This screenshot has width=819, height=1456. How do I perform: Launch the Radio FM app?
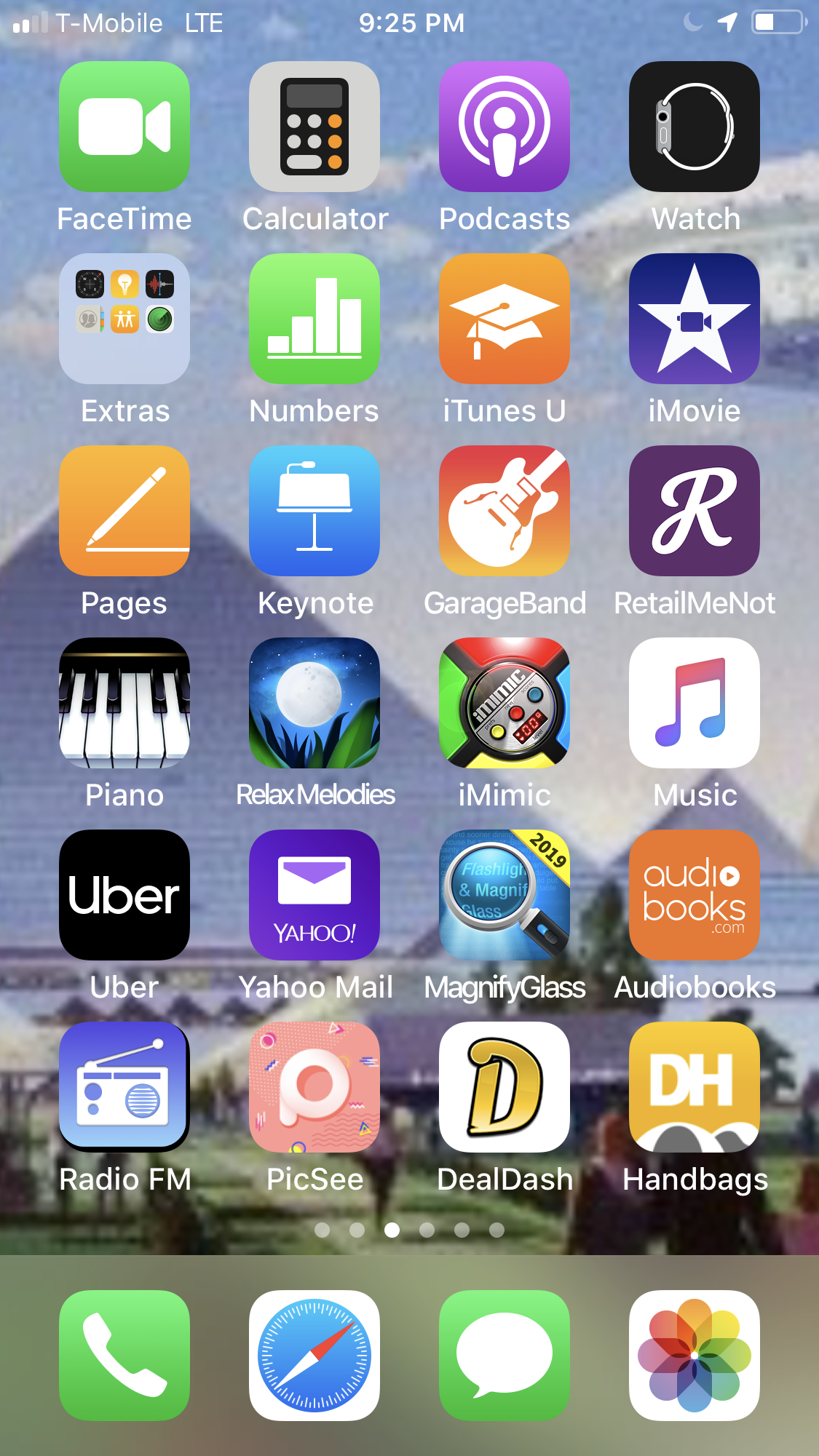tap(124, 1087)
